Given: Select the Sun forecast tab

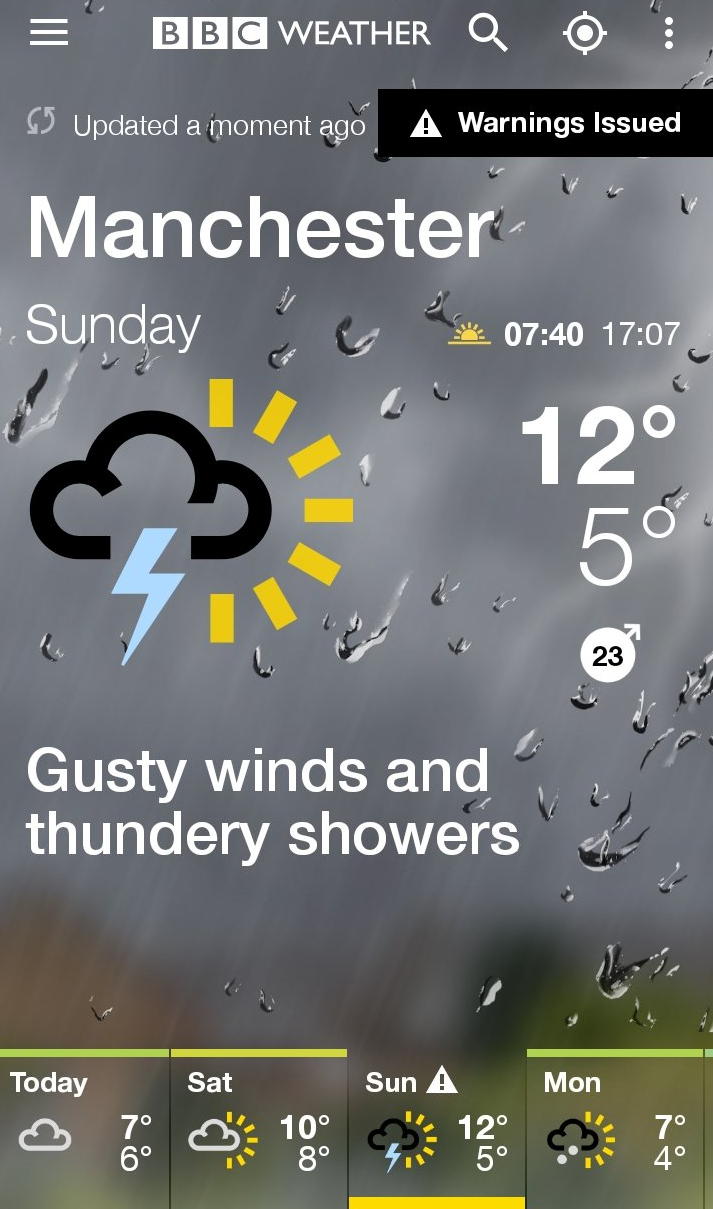Looking at the screenshot, I should [437, 1126].
